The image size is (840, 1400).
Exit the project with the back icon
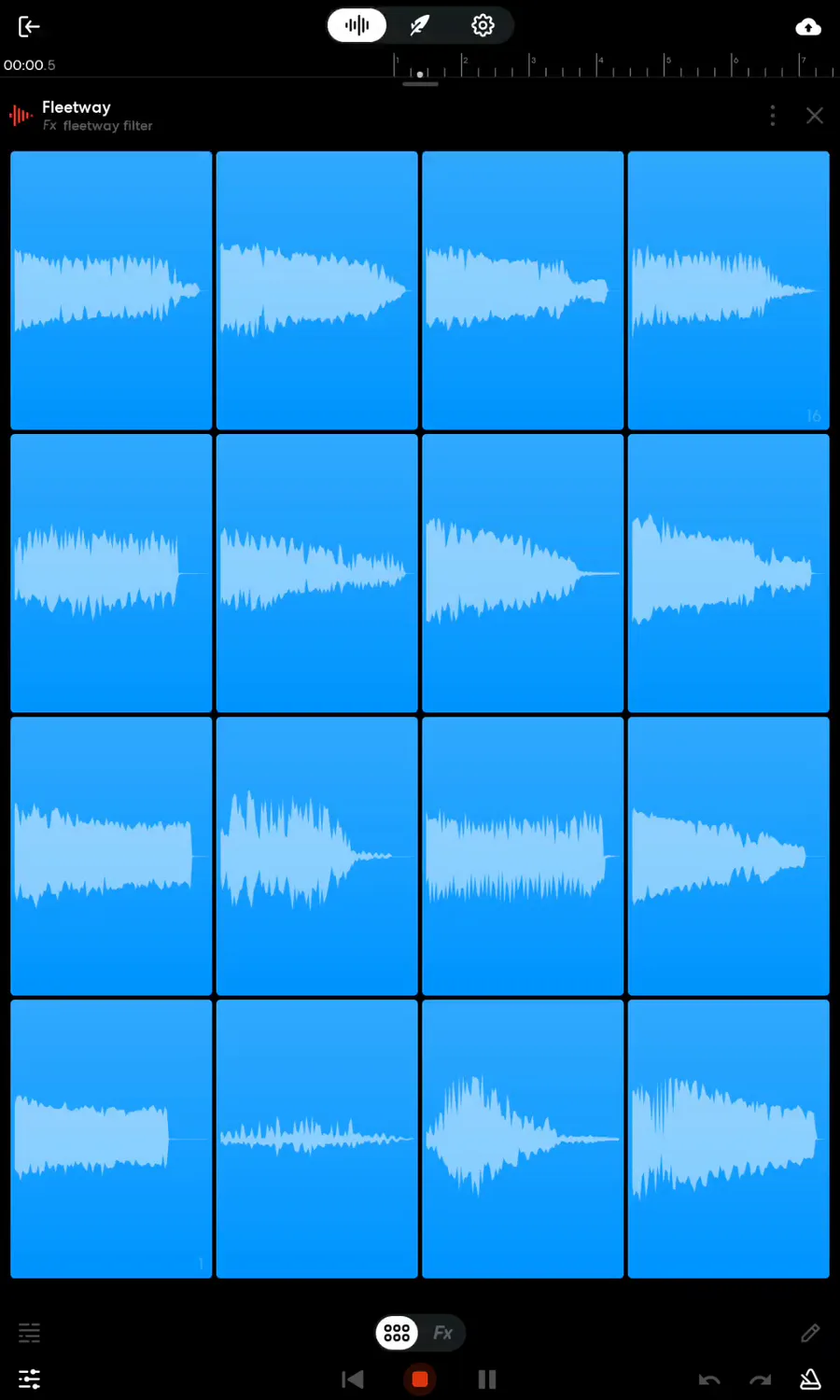29,27
